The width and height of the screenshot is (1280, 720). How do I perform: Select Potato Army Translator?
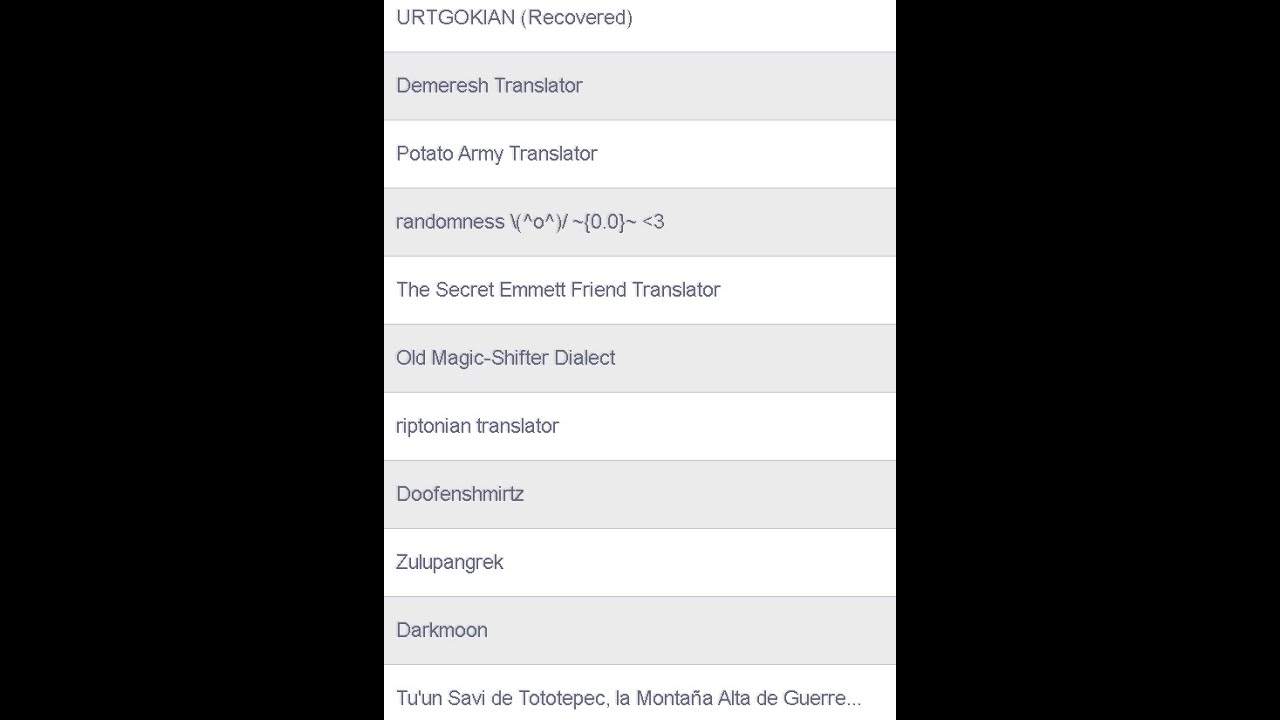(496, 154)
